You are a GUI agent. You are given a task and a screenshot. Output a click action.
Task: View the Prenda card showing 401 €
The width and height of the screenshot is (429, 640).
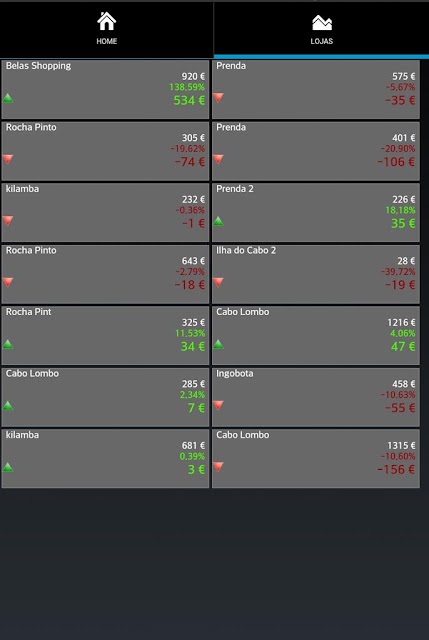point(316,151)
